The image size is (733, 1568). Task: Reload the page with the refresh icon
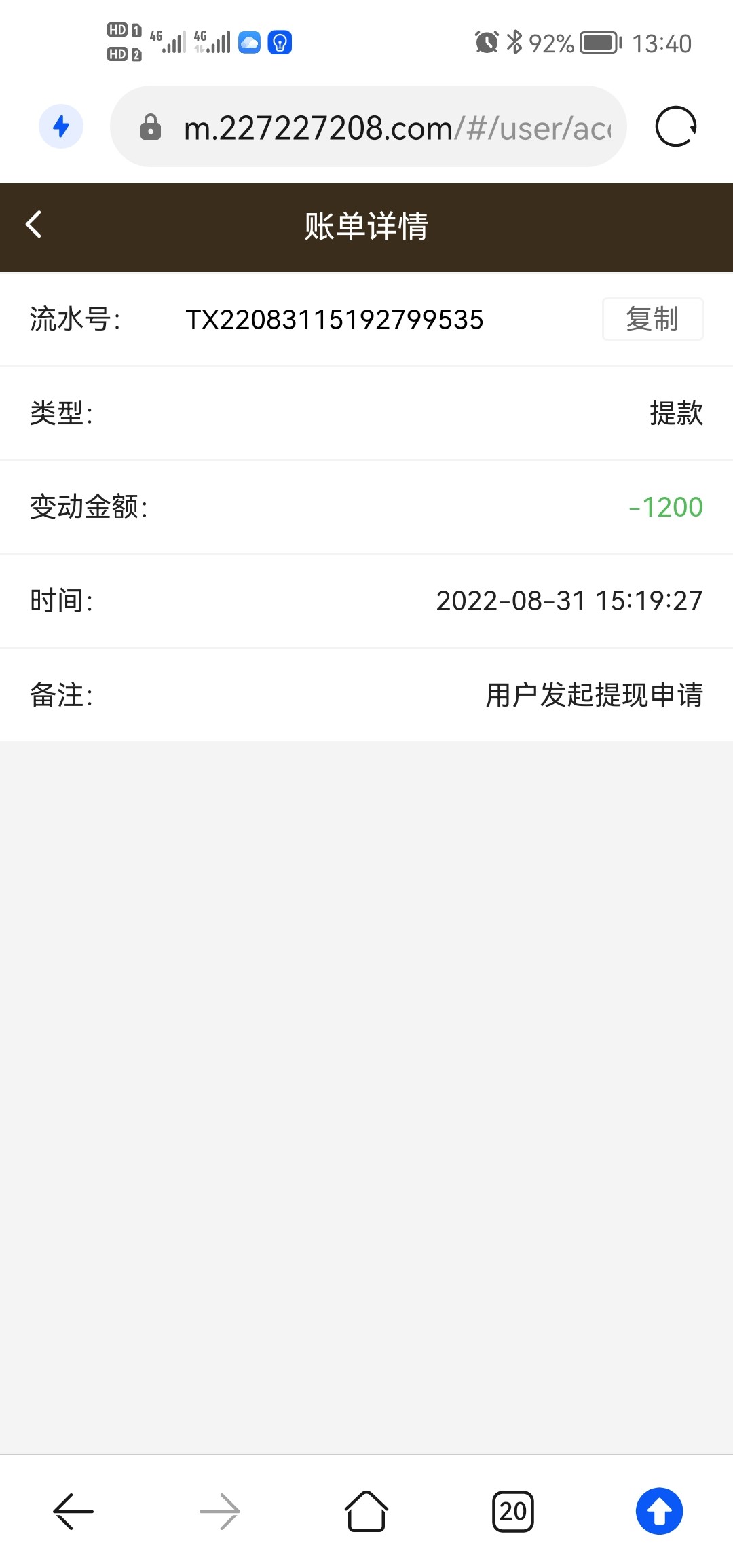pos(675,127)
